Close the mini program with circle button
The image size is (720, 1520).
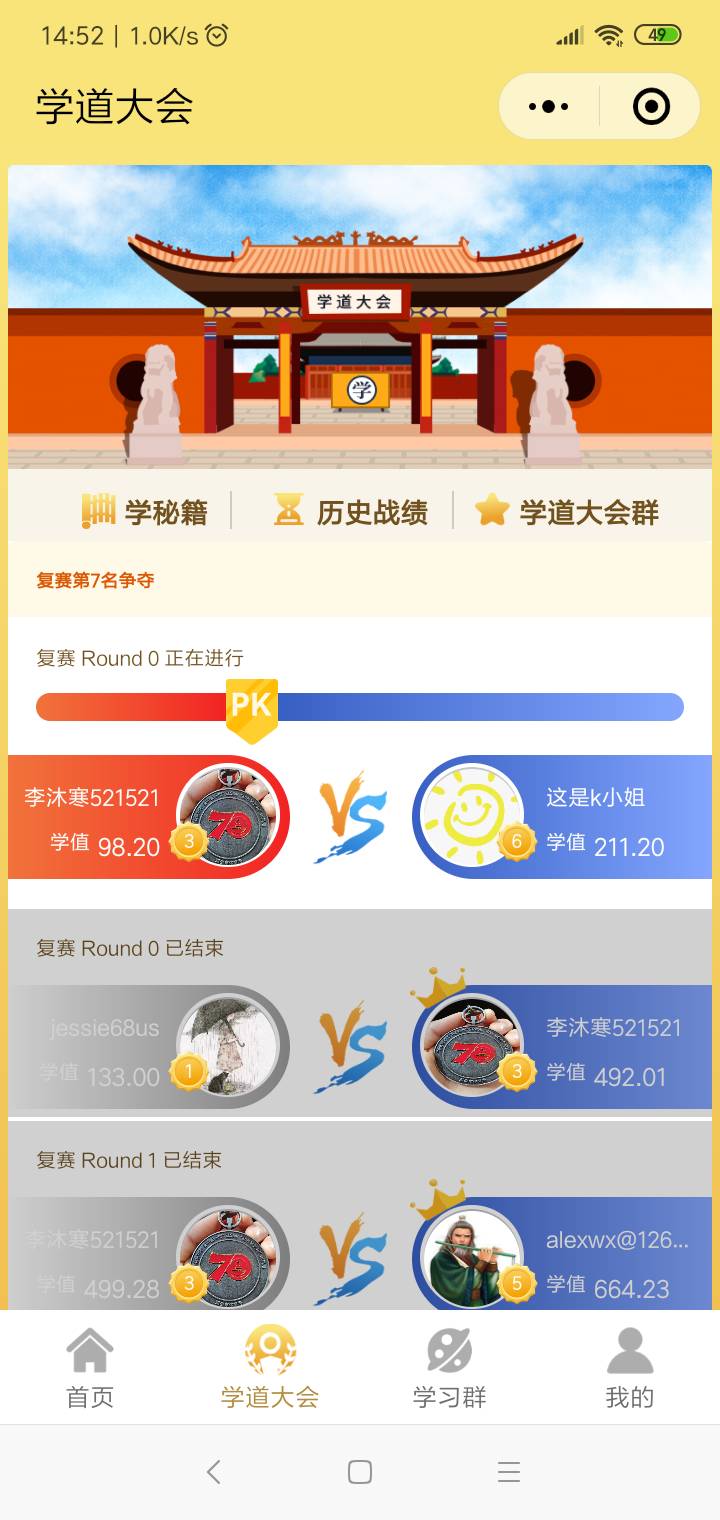click(651, 106)
